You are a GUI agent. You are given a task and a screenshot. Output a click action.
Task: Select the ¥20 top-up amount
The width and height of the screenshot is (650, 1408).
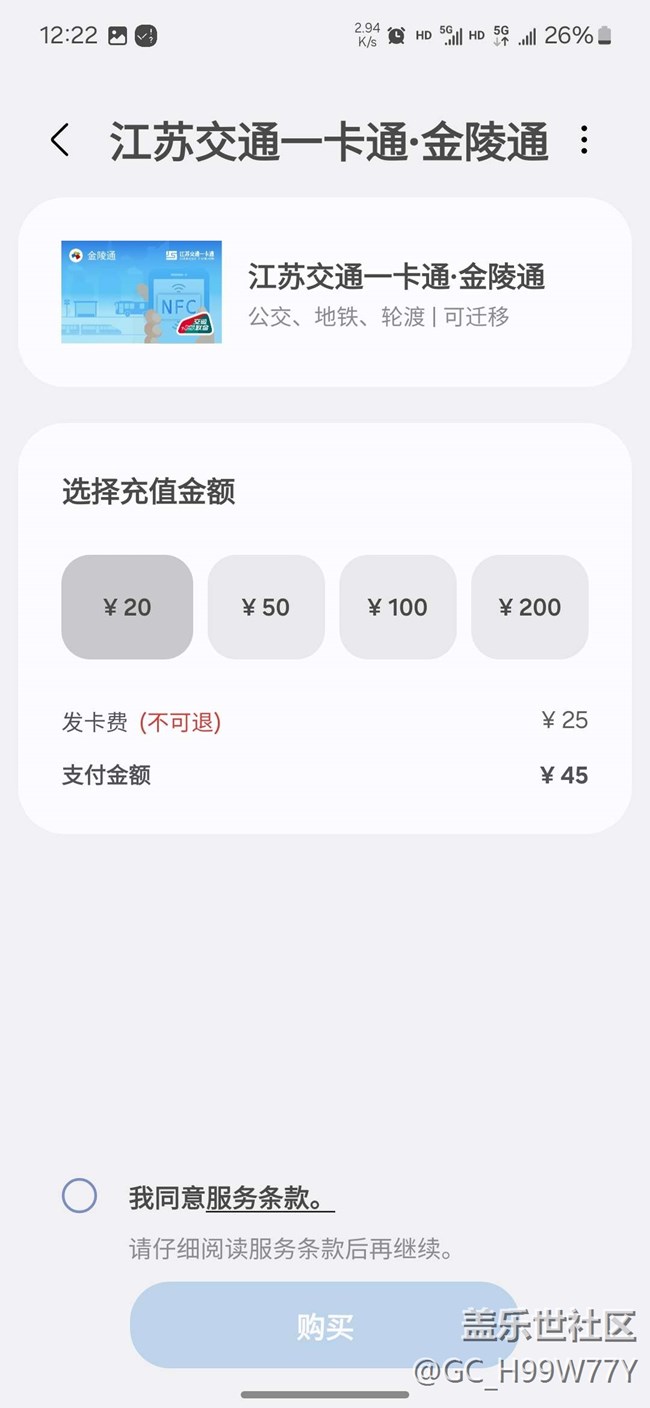[127, 607]
